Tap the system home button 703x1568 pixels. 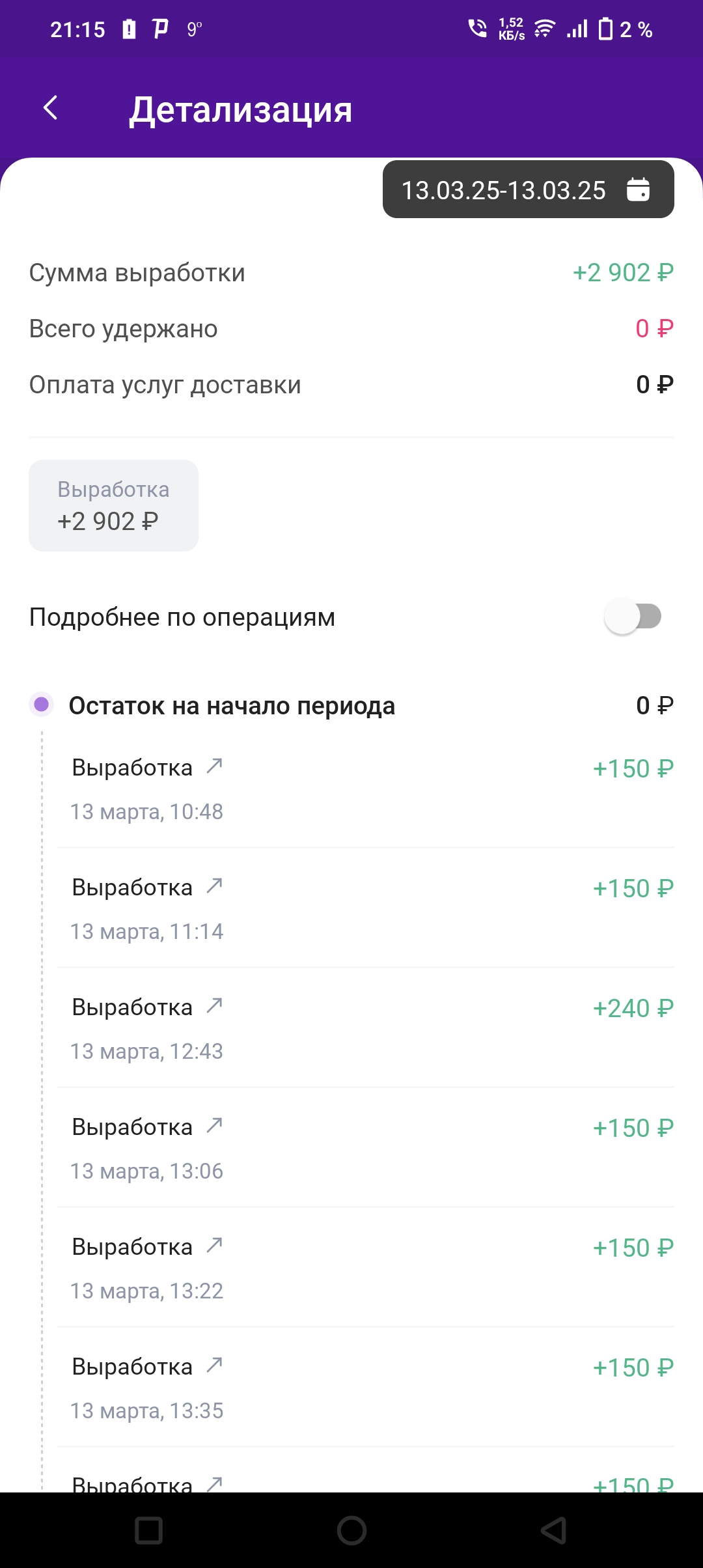pyautogui.click(x=351, y=1530)
